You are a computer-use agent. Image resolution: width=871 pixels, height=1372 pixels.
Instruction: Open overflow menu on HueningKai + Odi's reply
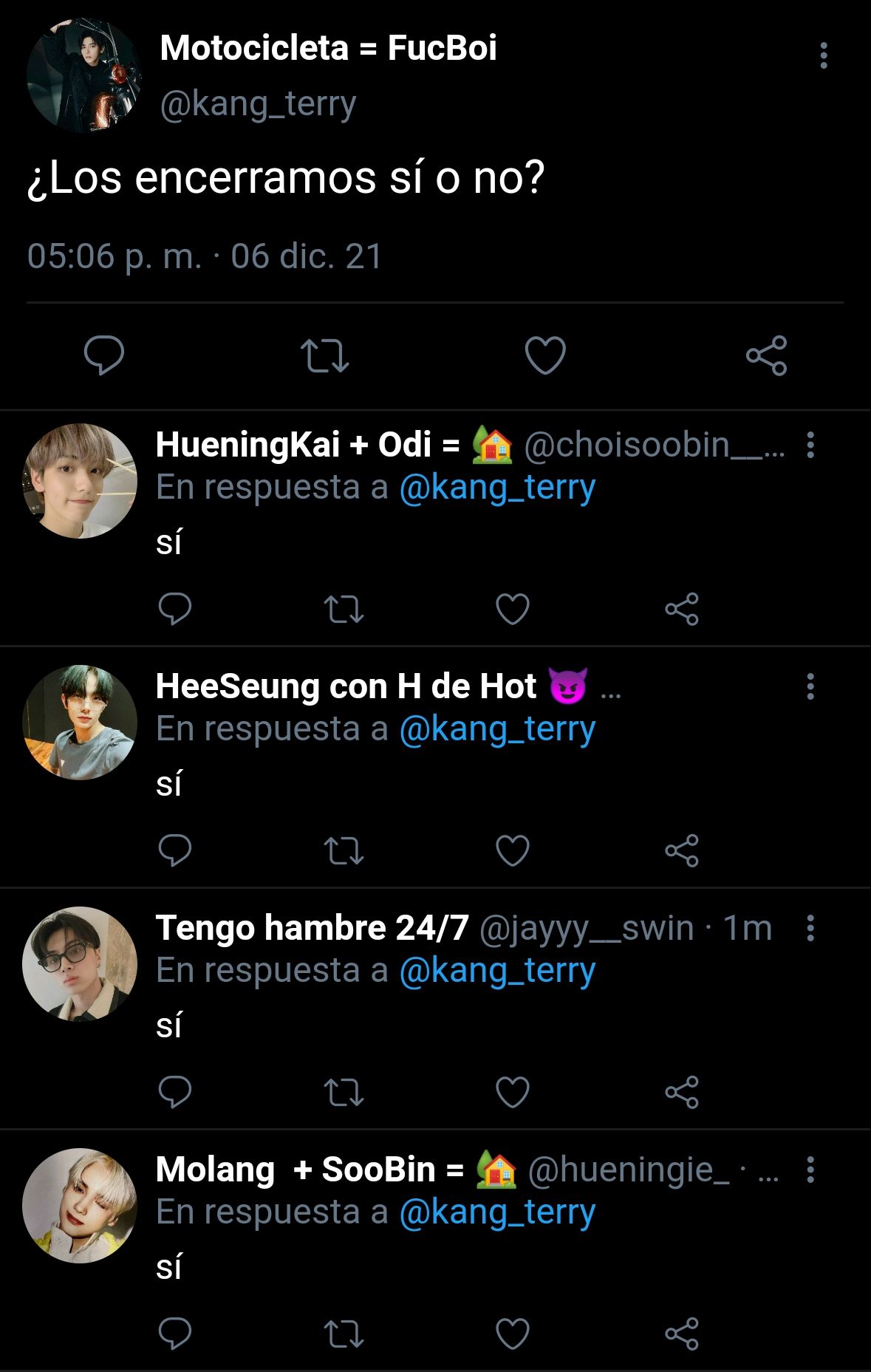[810, 445]
